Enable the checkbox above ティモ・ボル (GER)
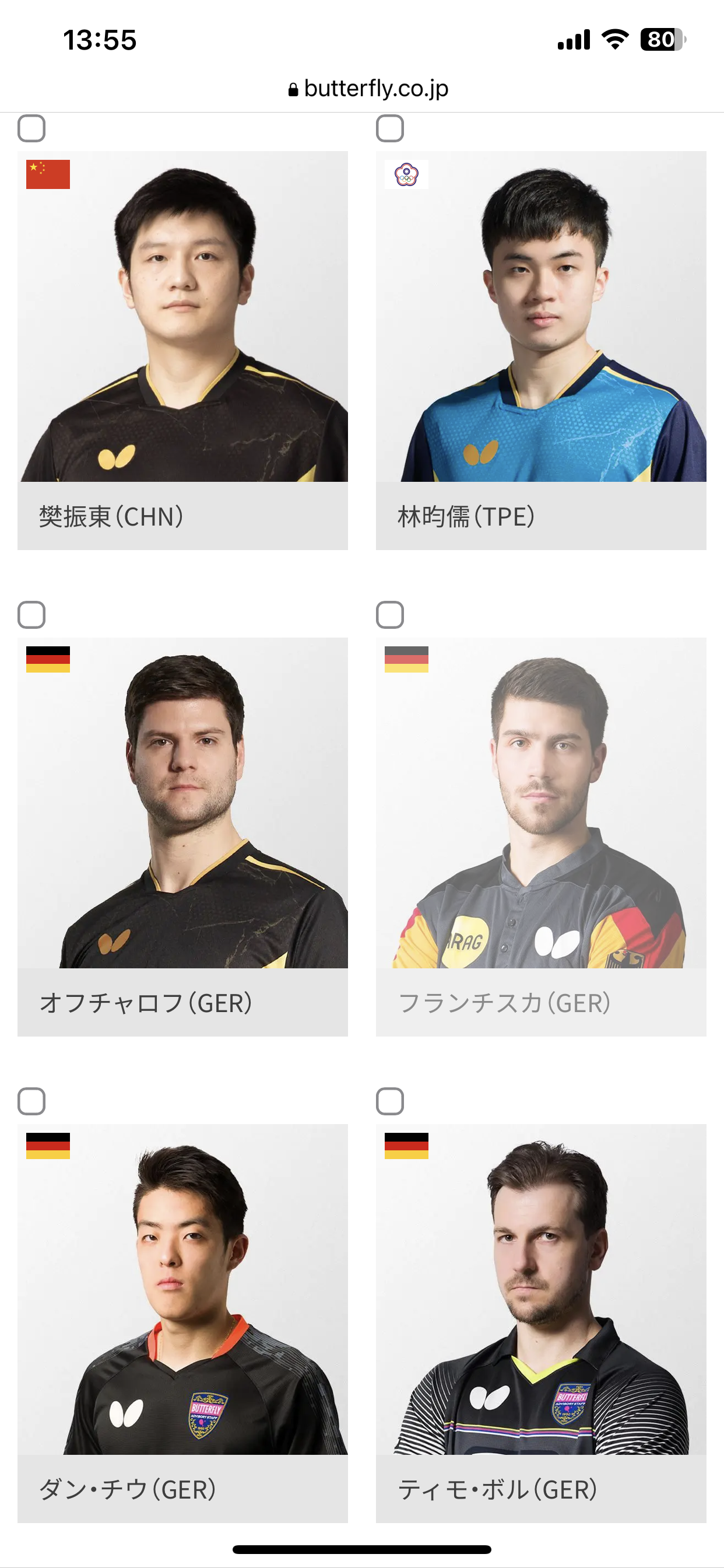724x1568 pixels. (390, 1101)
